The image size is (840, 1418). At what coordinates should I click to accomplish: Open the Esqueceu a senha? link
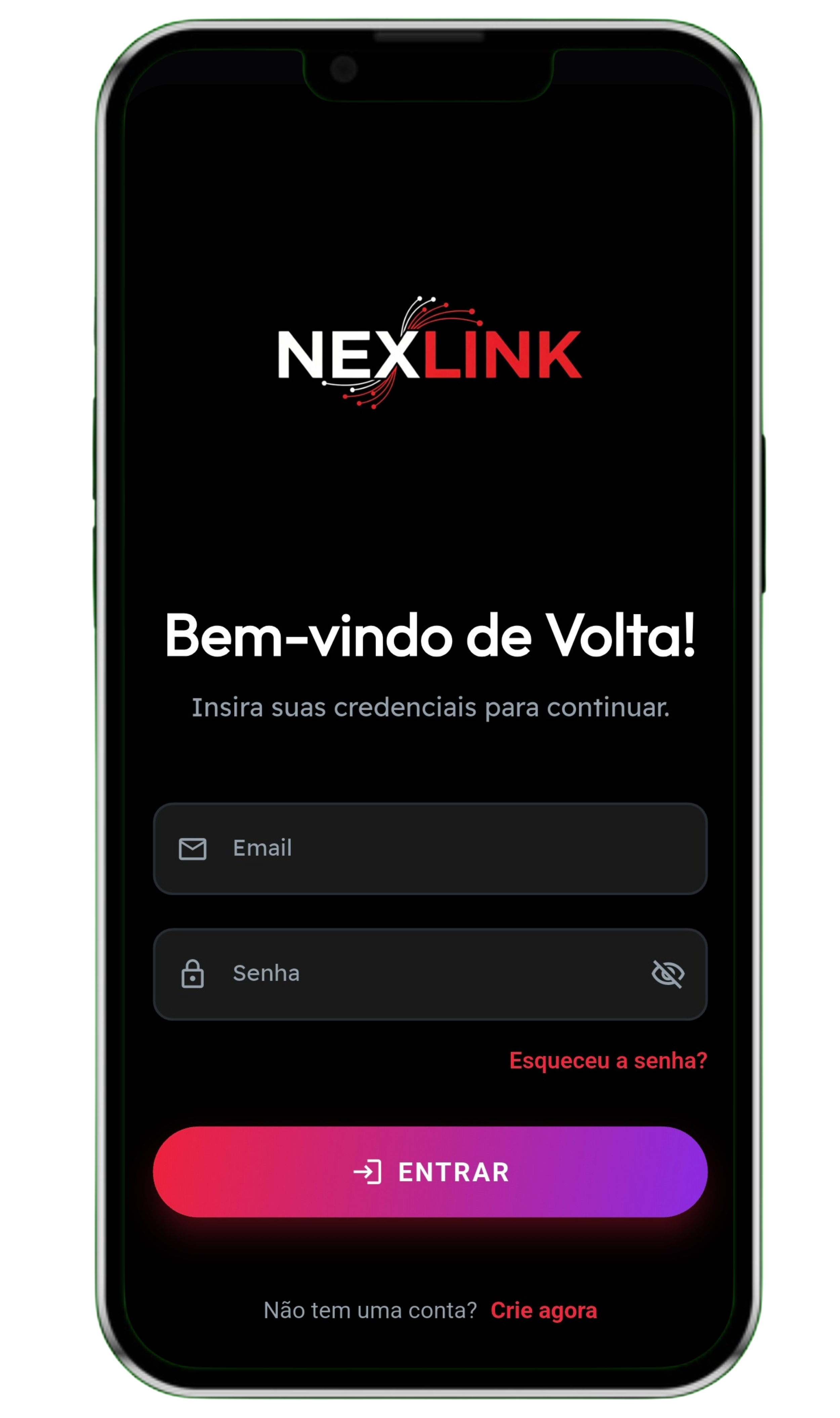608,1061
